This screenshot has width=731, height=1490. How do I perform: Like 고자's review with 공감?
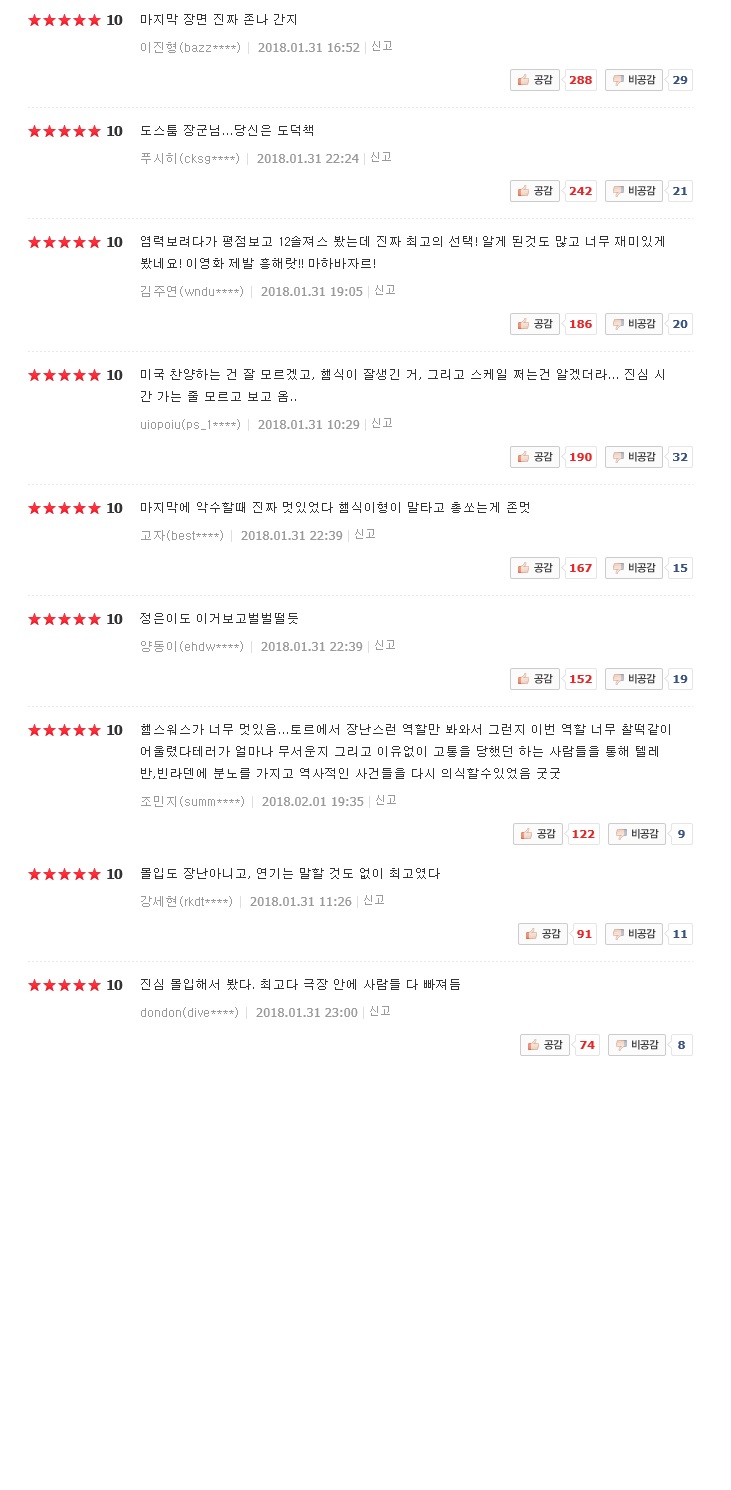(535, 568)
